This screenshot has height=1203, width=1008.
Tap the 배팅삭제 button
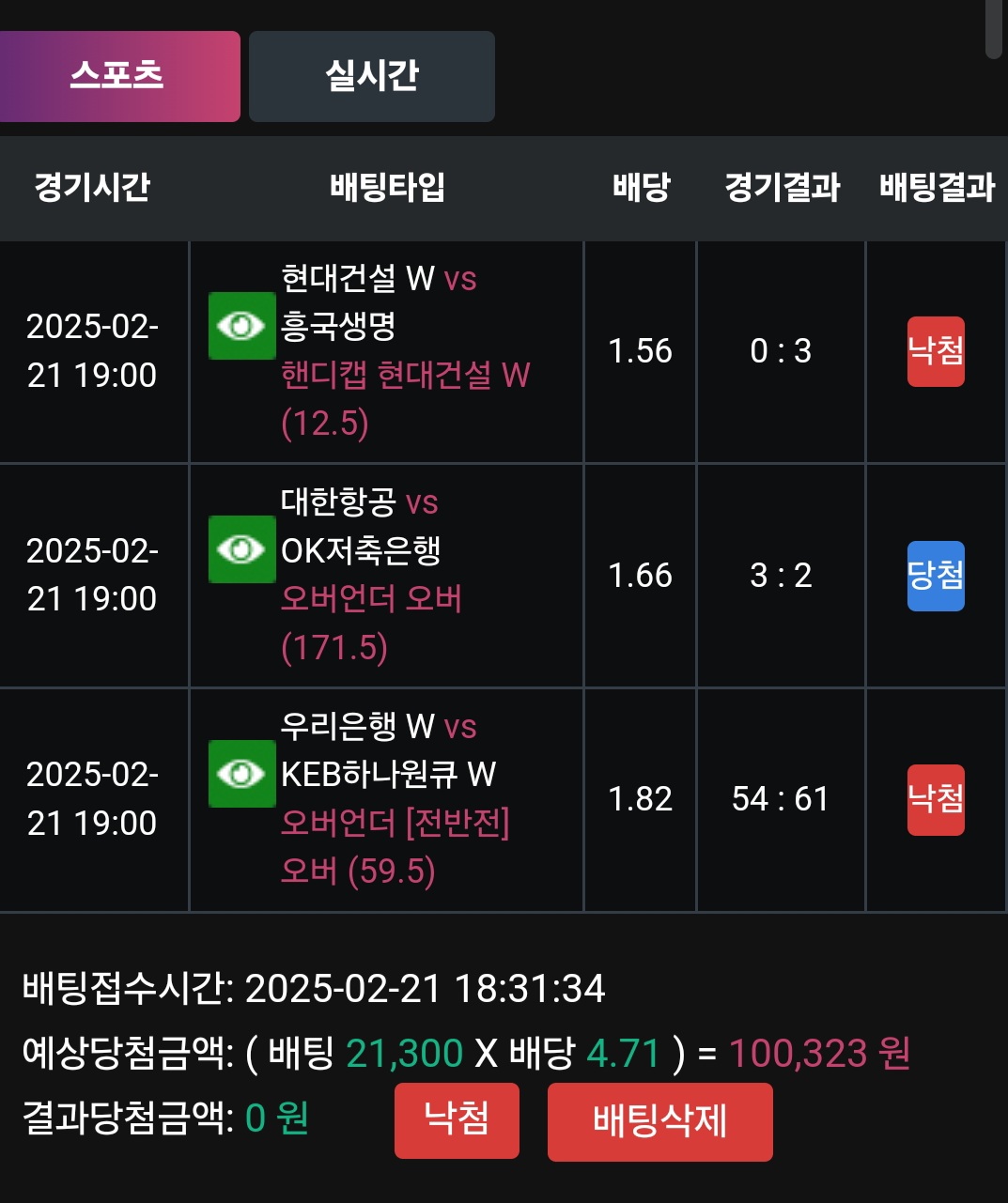pos(659,1121)
